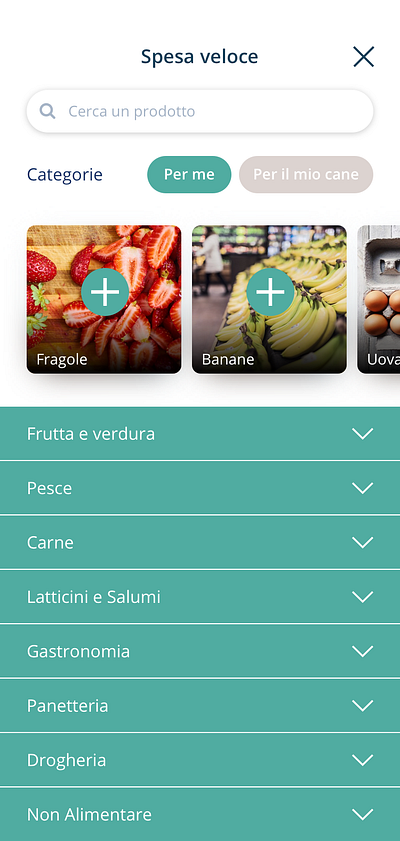400x841 pixels.
Task: Expand the Non Alimentare category
Action: click(200, 815)
